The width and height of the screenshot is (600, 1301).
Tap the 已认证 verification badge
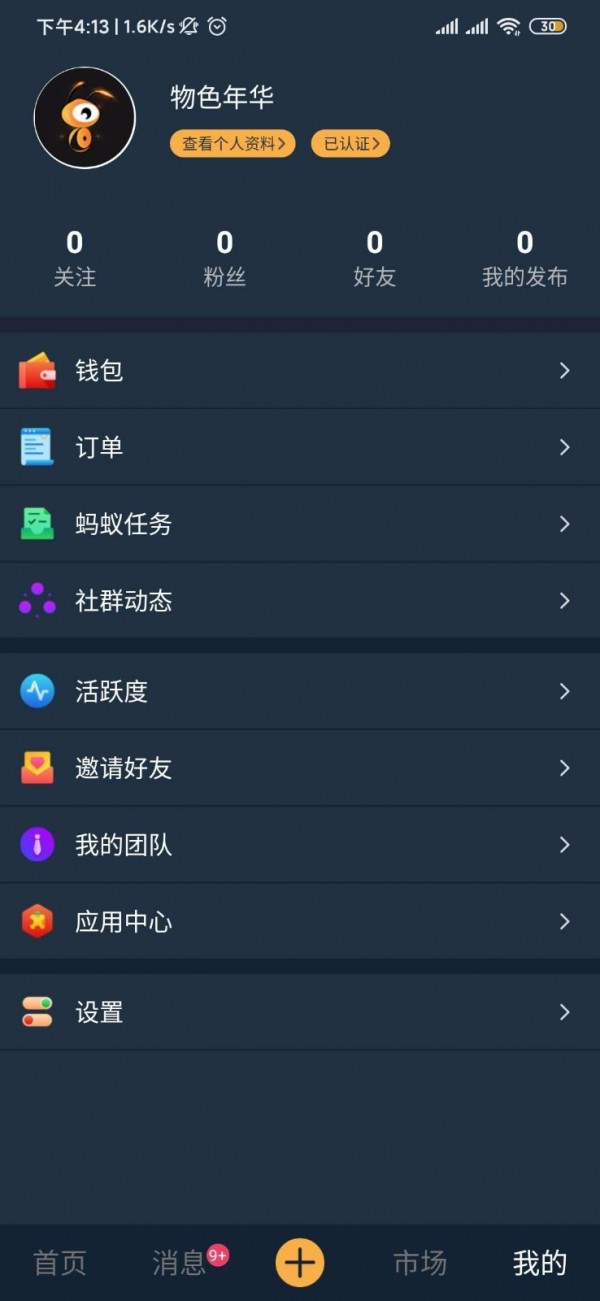pos(350,144)
